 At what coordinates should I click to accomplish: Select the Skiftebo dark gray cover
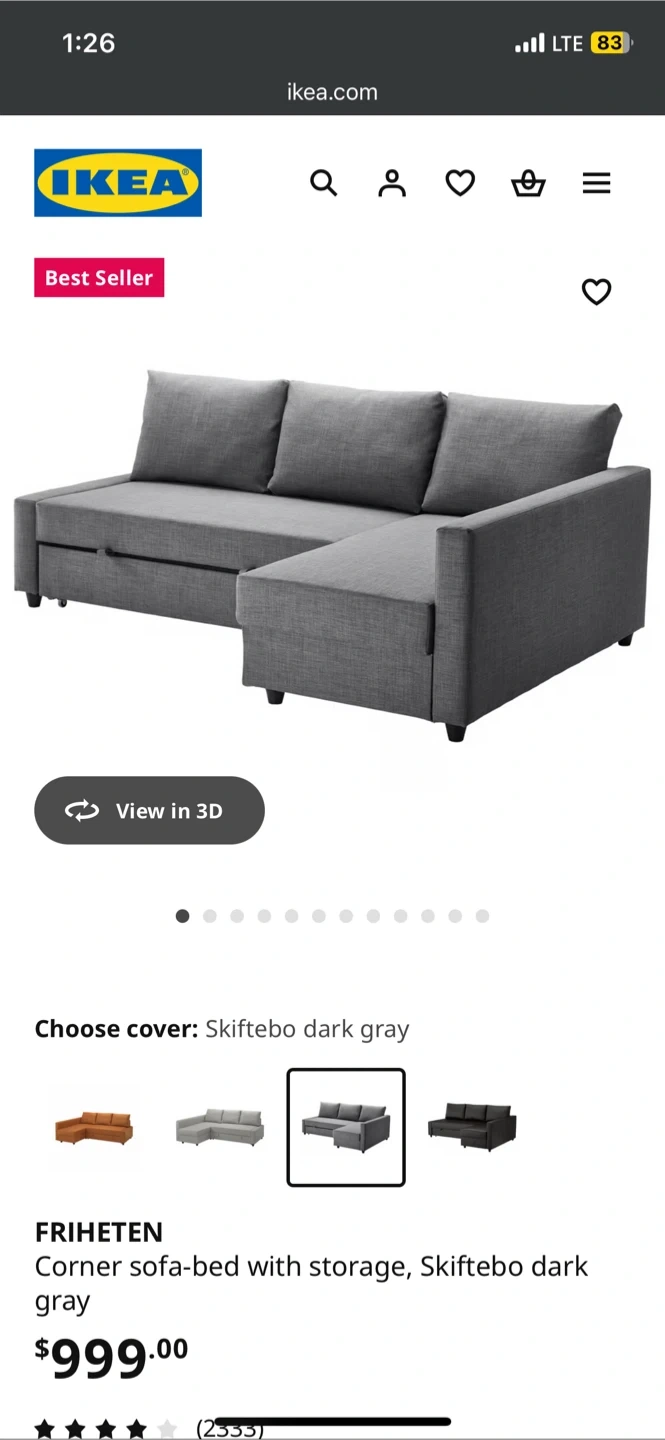point(346,1128)
